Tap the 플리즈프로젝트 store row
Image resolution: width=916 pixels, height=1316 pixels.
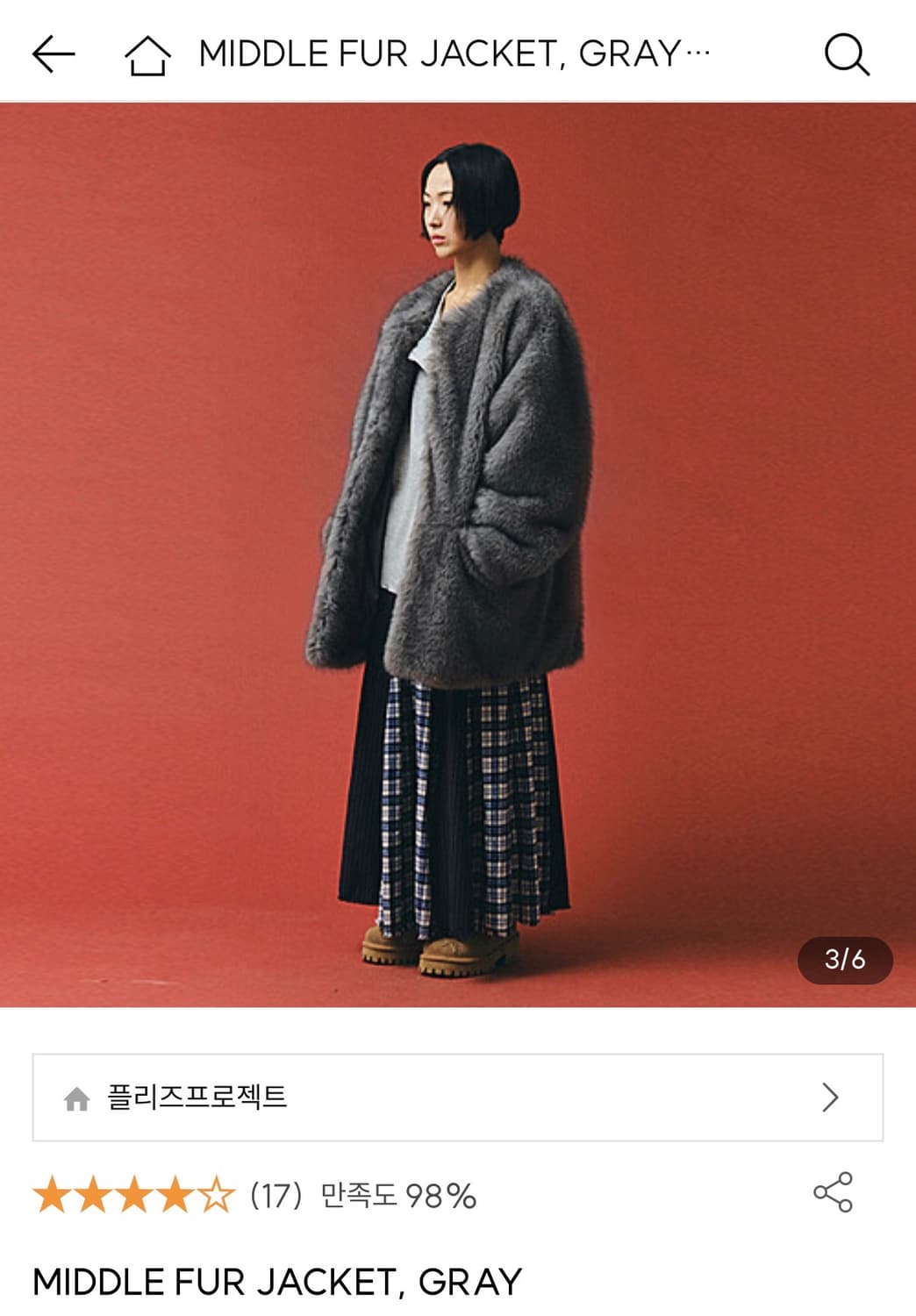(x=456, y=1095)
